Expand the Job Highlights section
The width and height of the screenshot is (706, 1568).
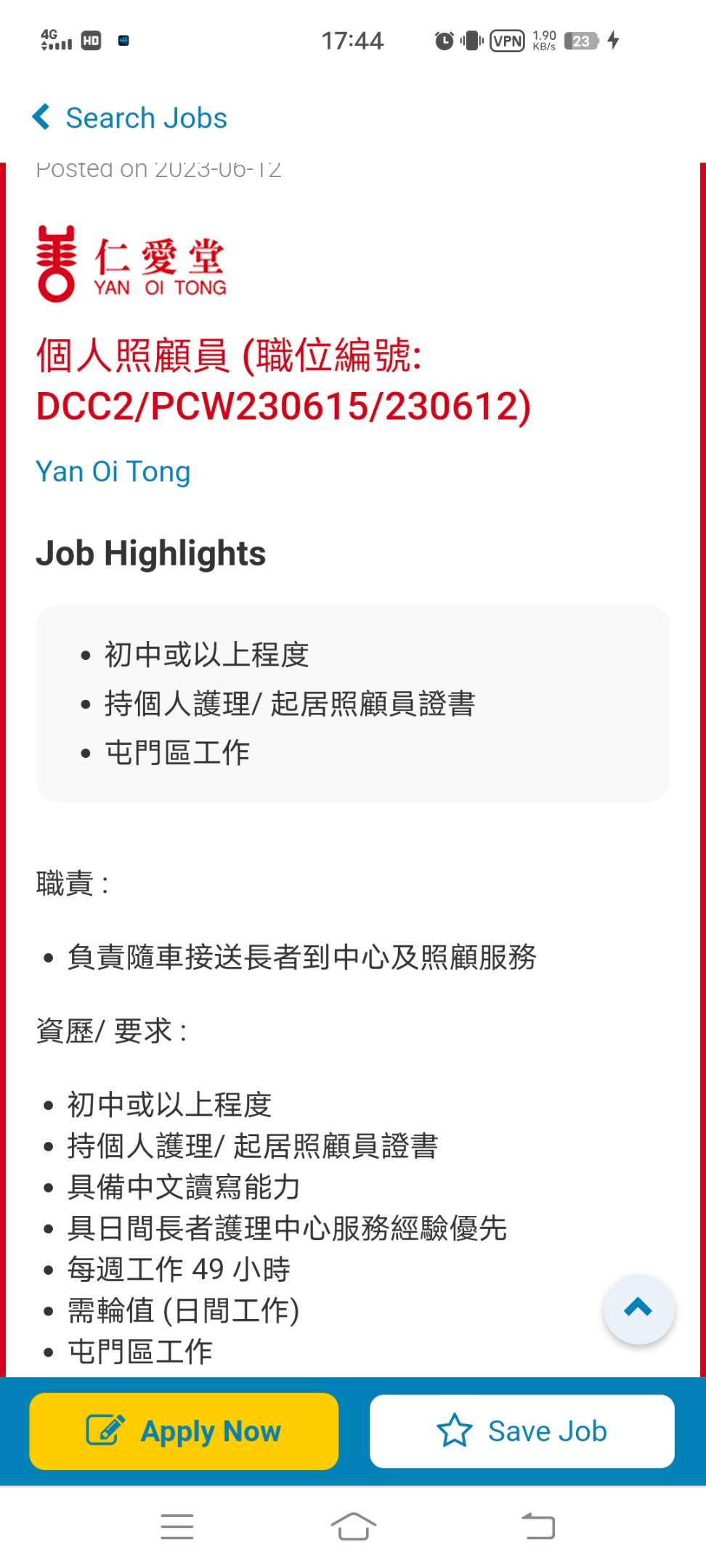tap(150, 552)
